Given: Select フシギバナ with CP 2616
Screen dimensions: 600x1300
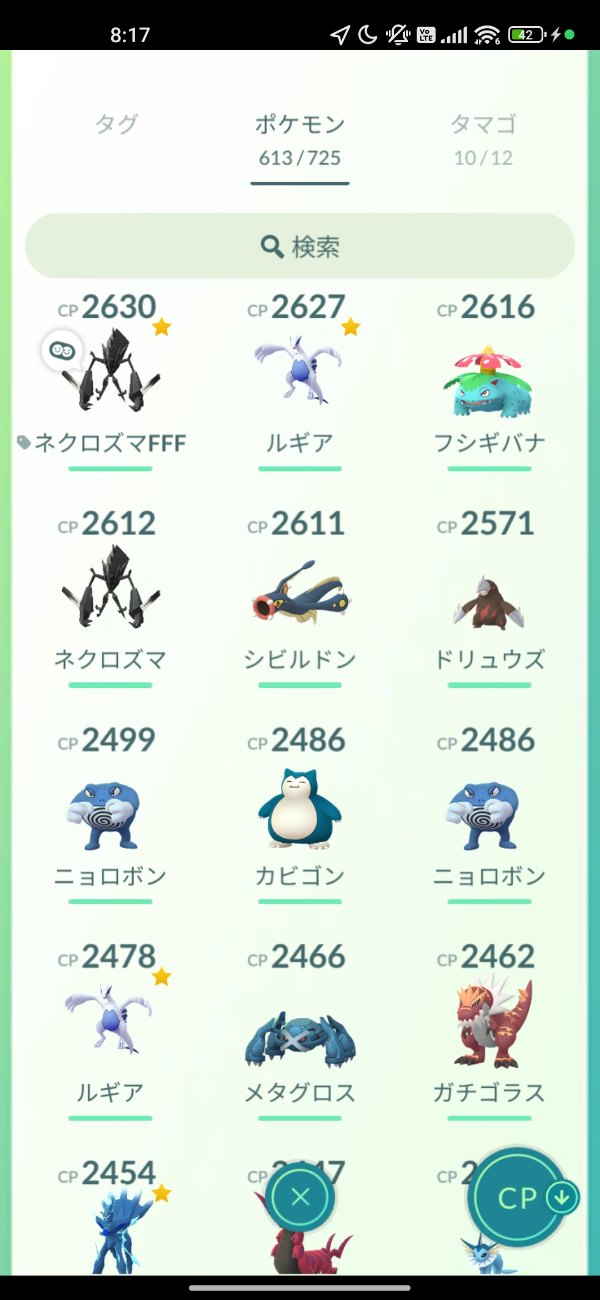Looking at the screenshot, I should click(490, 381).
